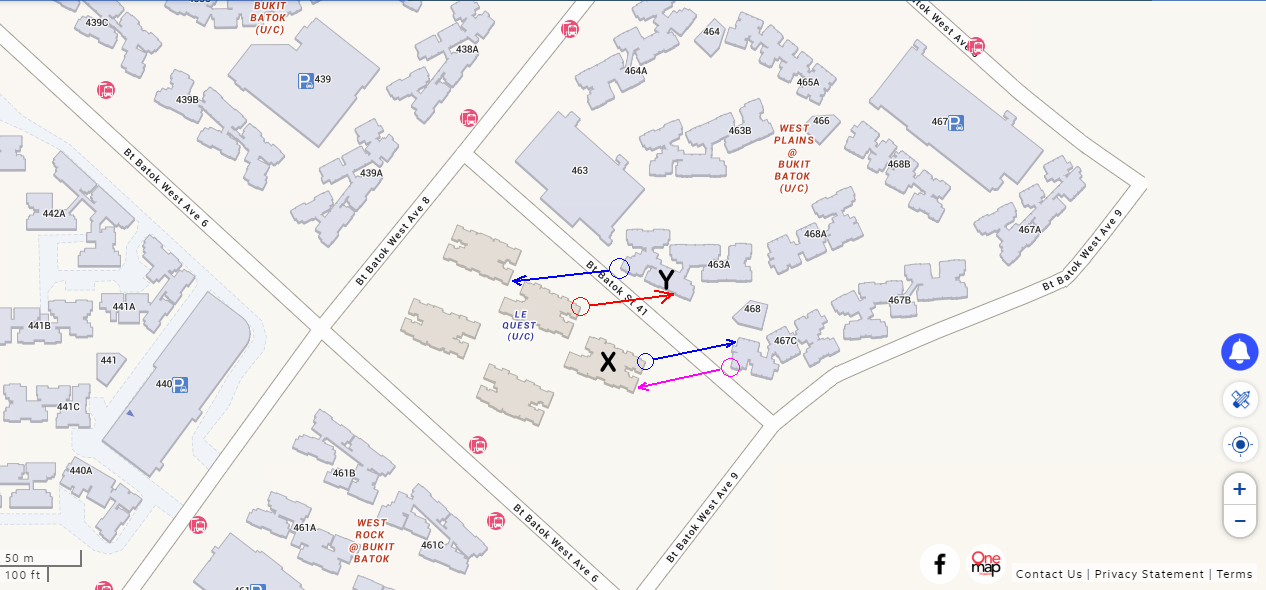Select the car park icon at block 440

point(180,385)
